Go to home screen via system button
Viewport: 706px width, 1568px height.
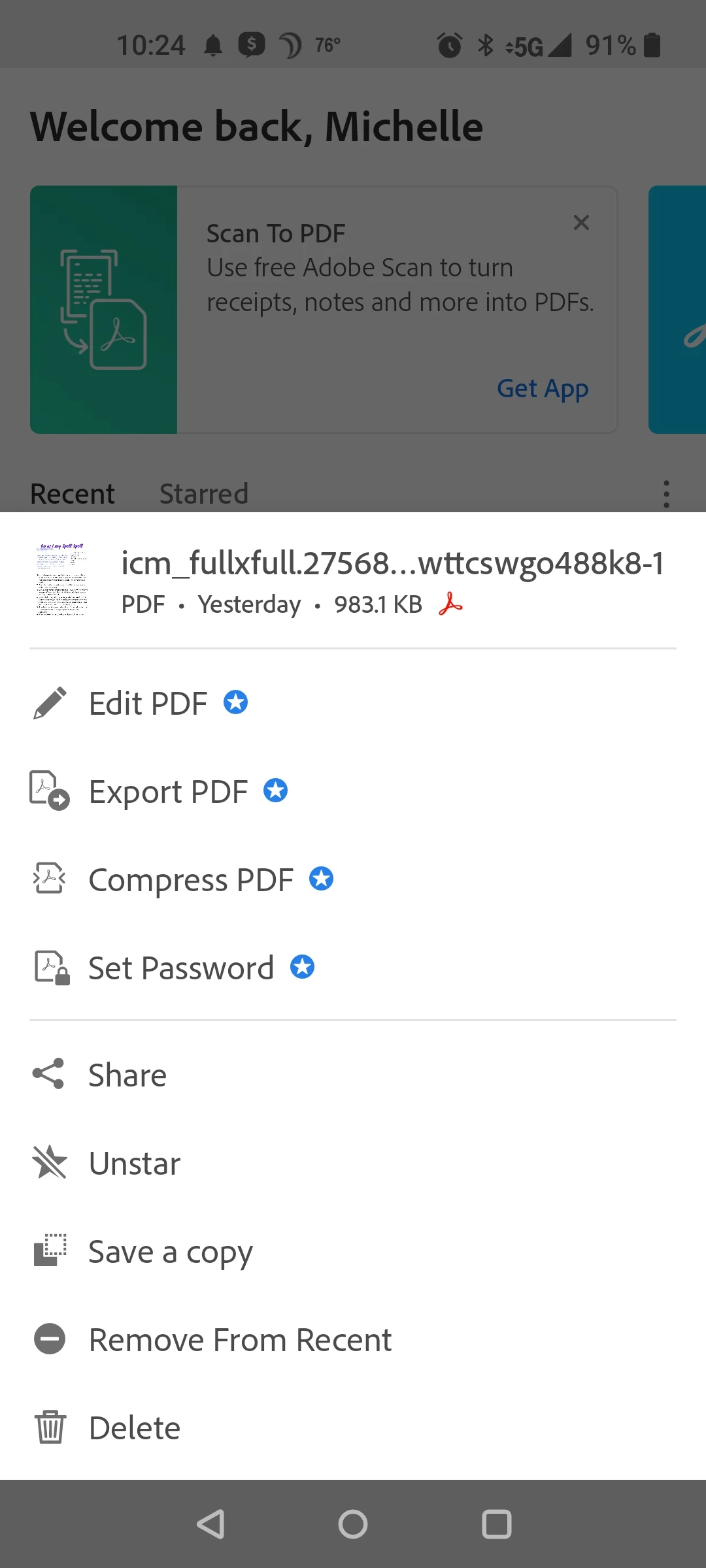pyautogui.click(x=353, y=1524)
